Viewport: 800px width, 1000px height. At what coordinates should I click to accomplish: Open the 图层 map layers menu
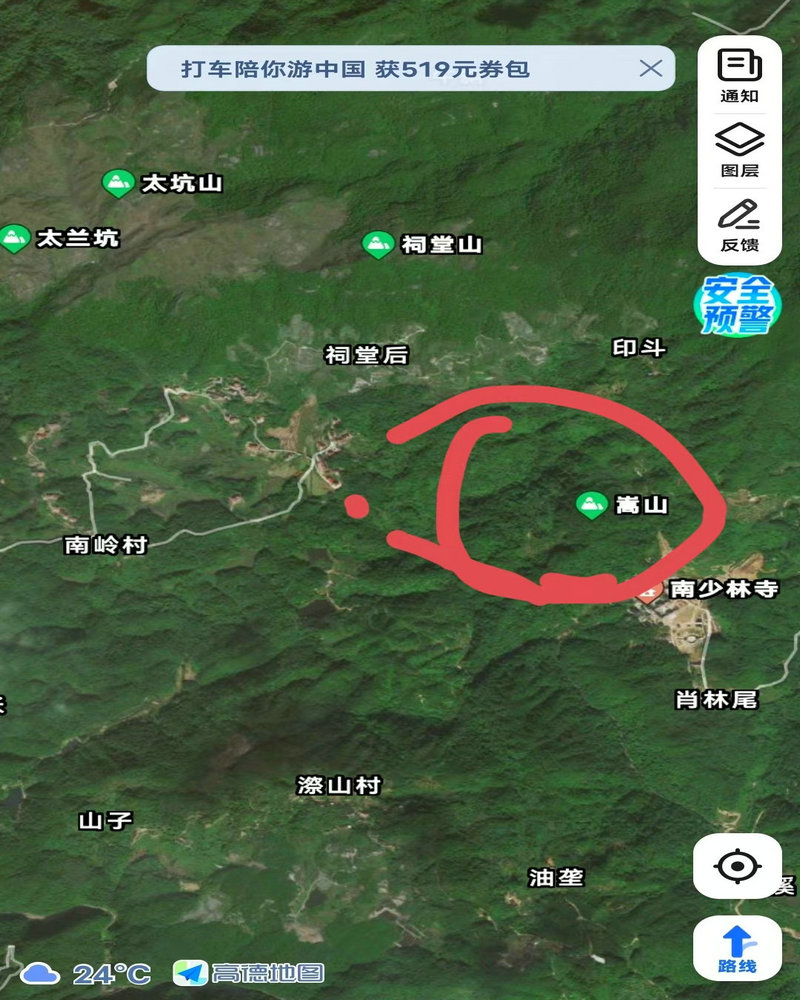(739, 150)
